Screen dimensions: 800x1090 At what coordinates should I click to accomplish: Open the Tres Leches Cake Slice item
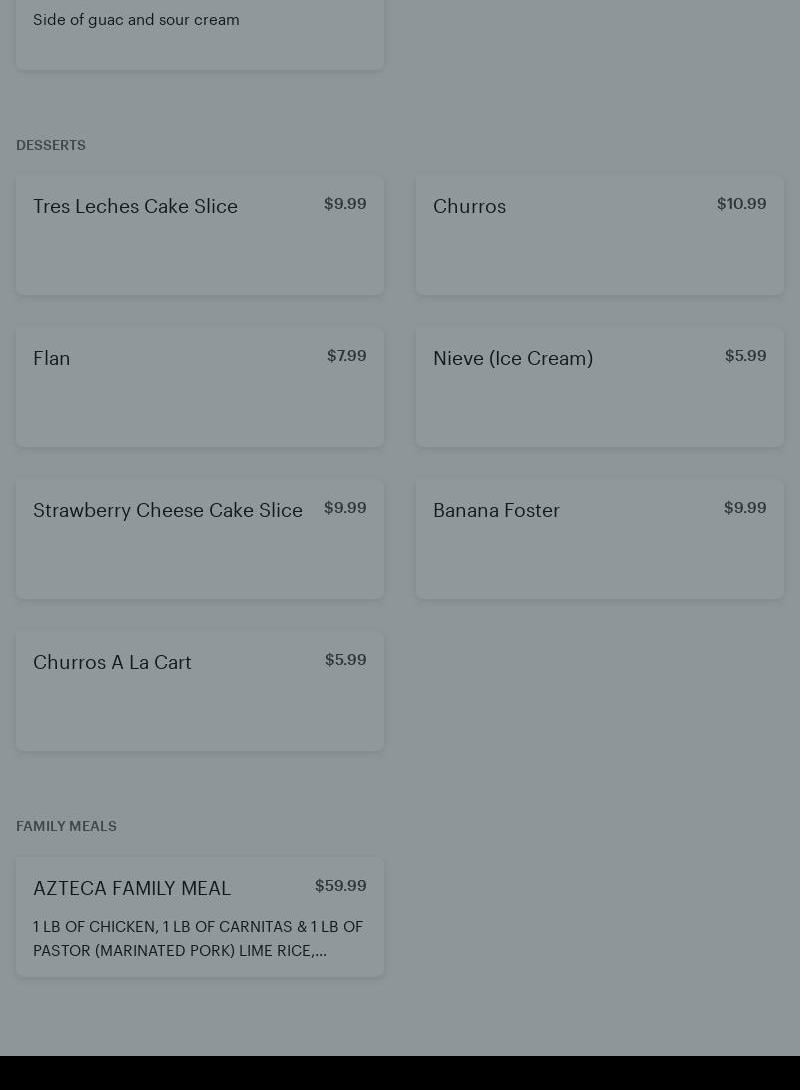pos(200,235)
